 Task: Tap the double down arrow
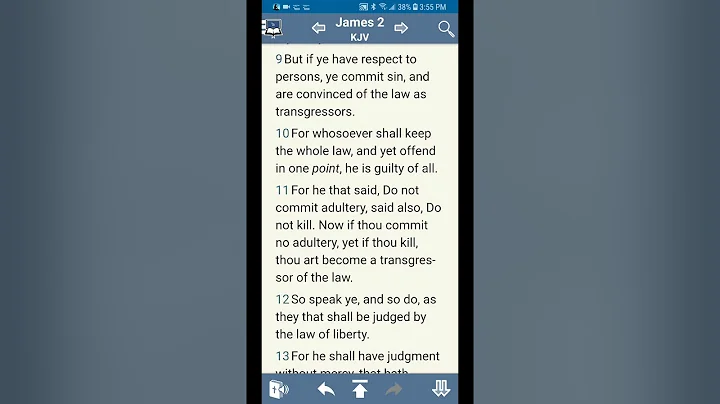tap(441, 389)
